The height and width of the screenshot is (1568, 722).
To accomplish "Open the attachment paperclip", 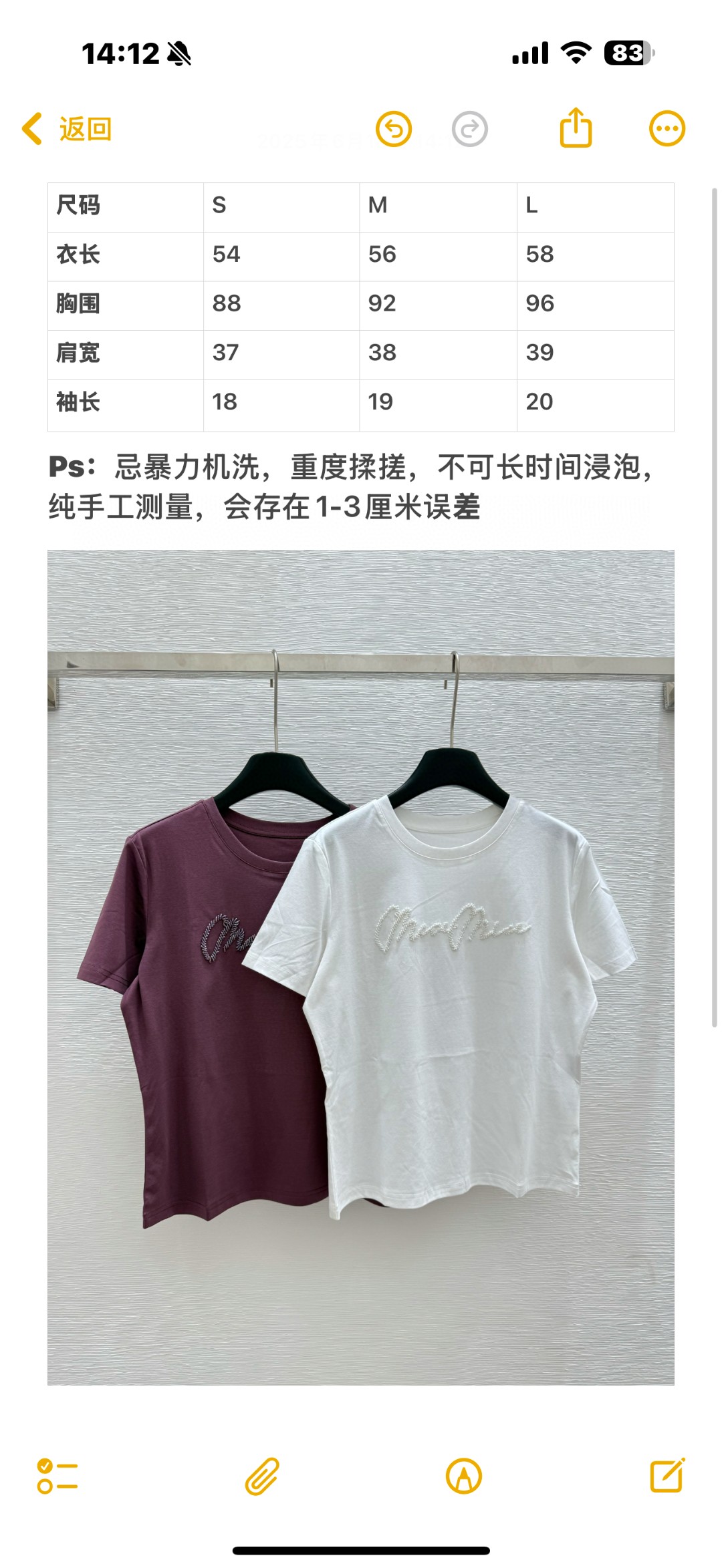I will [x=262, y=1476].
